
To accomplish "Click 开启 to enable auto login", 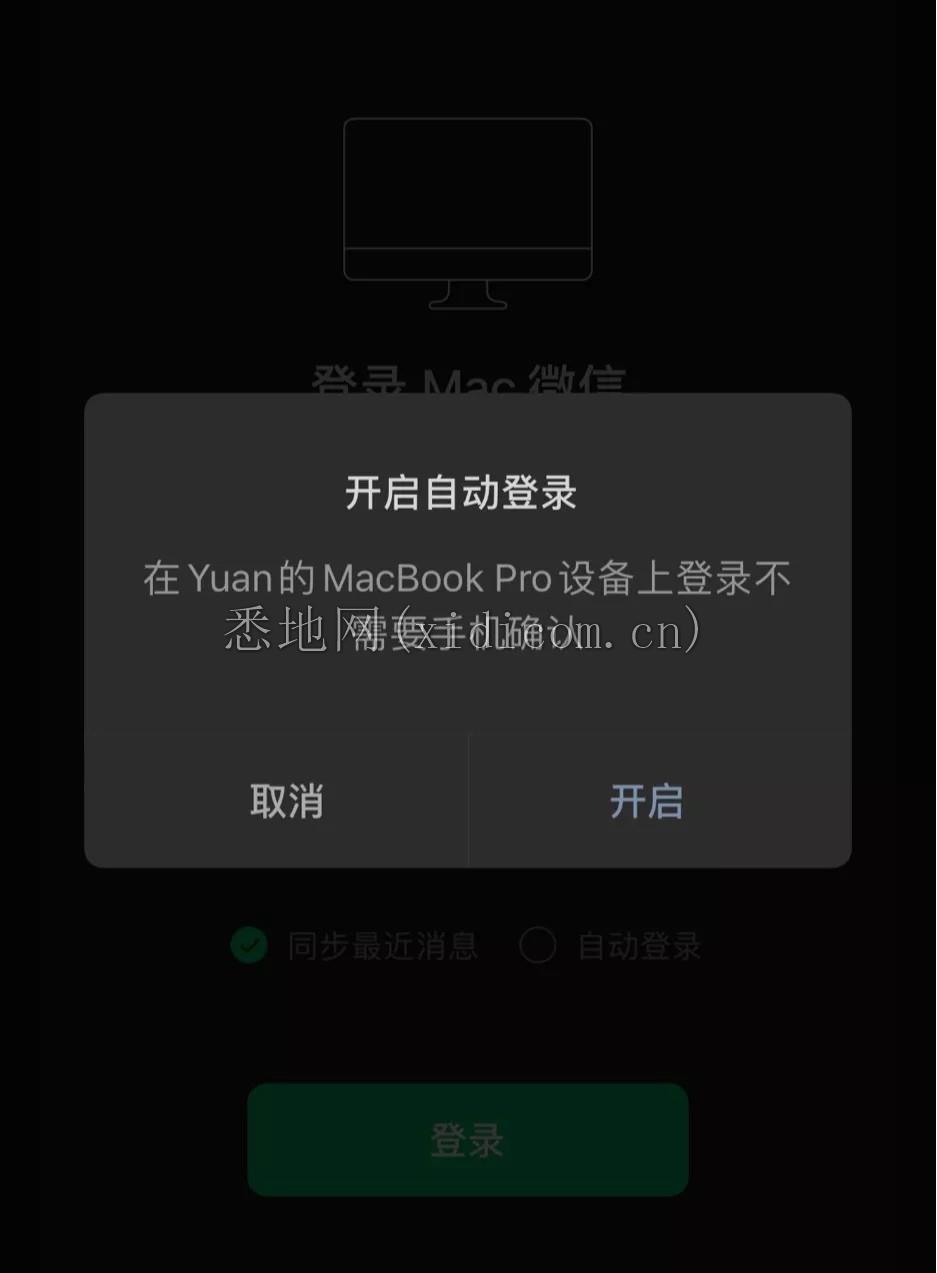I will [x=646, y=799].
